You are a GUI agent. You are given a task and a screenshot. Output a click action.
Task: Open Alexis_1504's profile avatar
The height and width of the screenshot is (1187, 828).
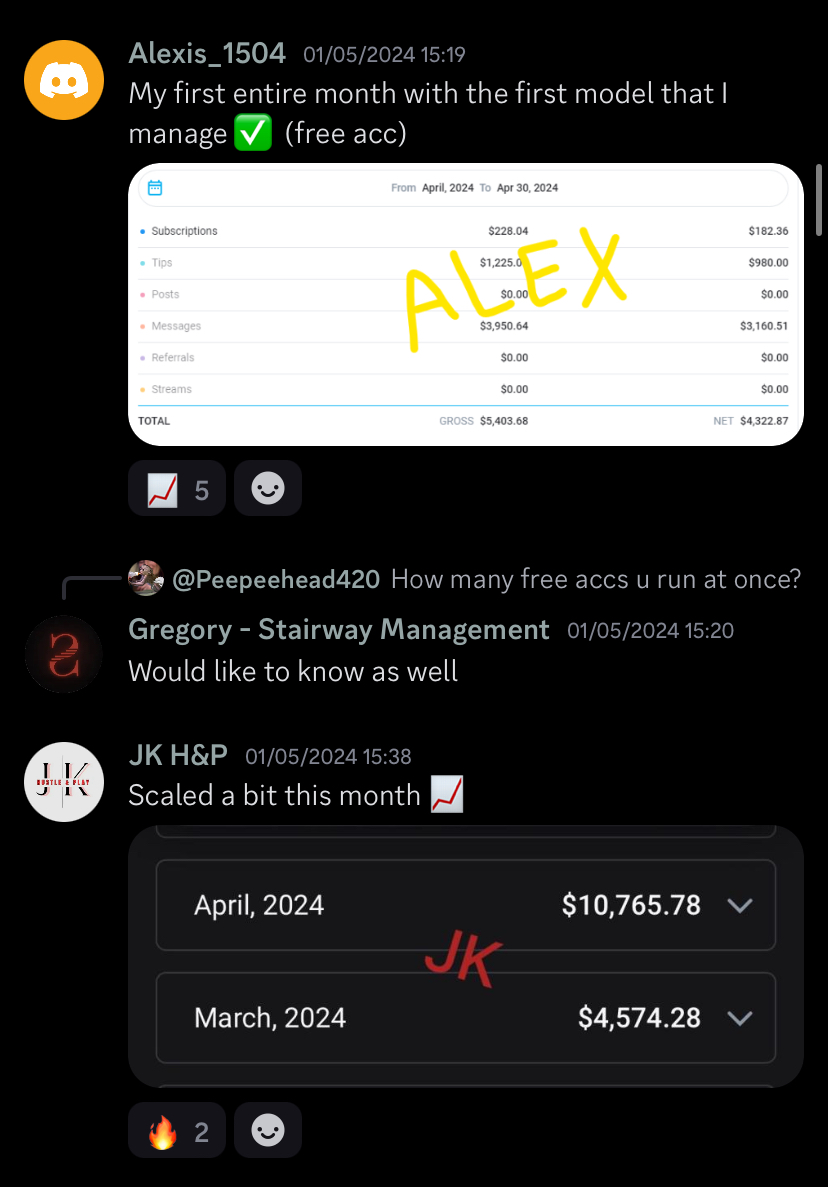pyautogui.click(x=63, y=80)
